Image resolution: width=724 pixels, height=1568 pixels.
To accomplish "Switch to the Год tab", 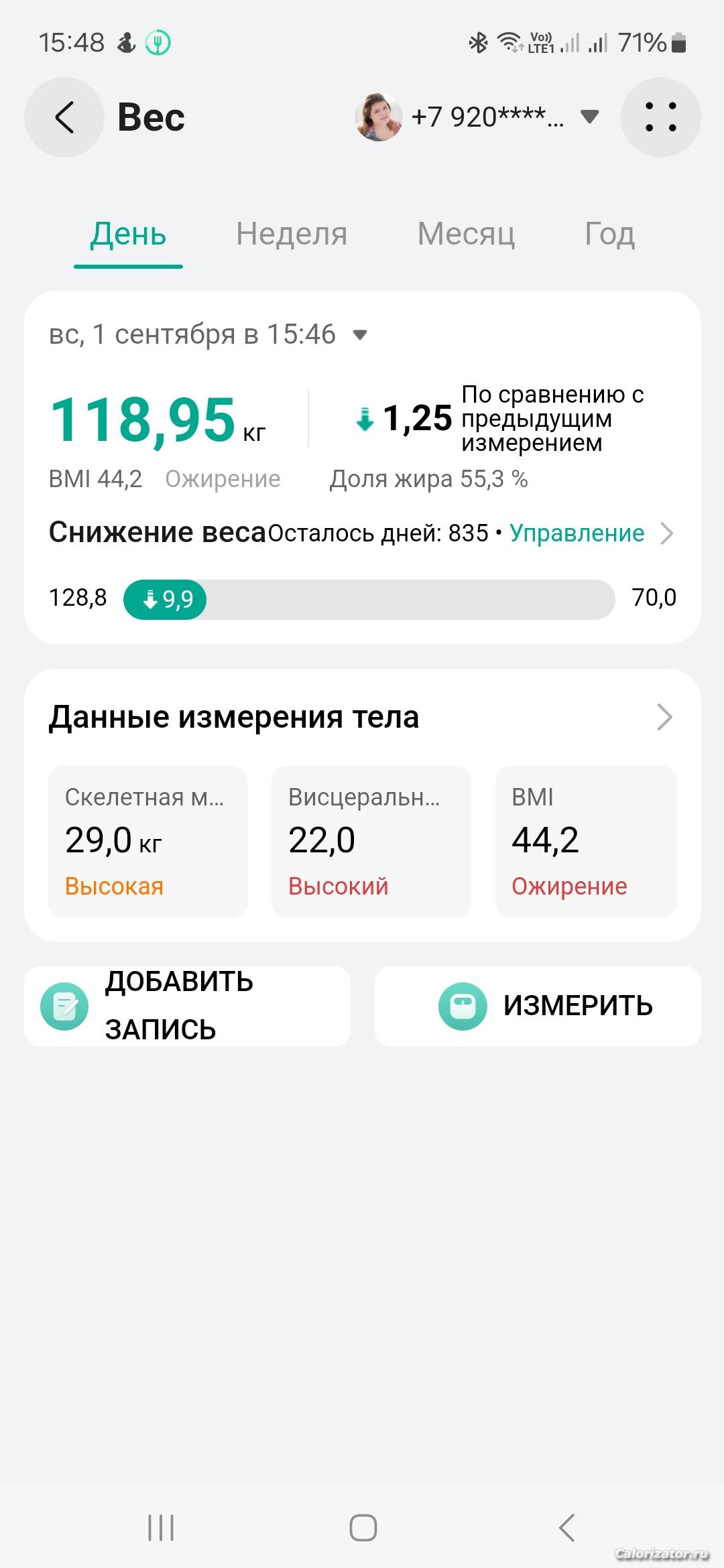I will (x=609, y=235).
